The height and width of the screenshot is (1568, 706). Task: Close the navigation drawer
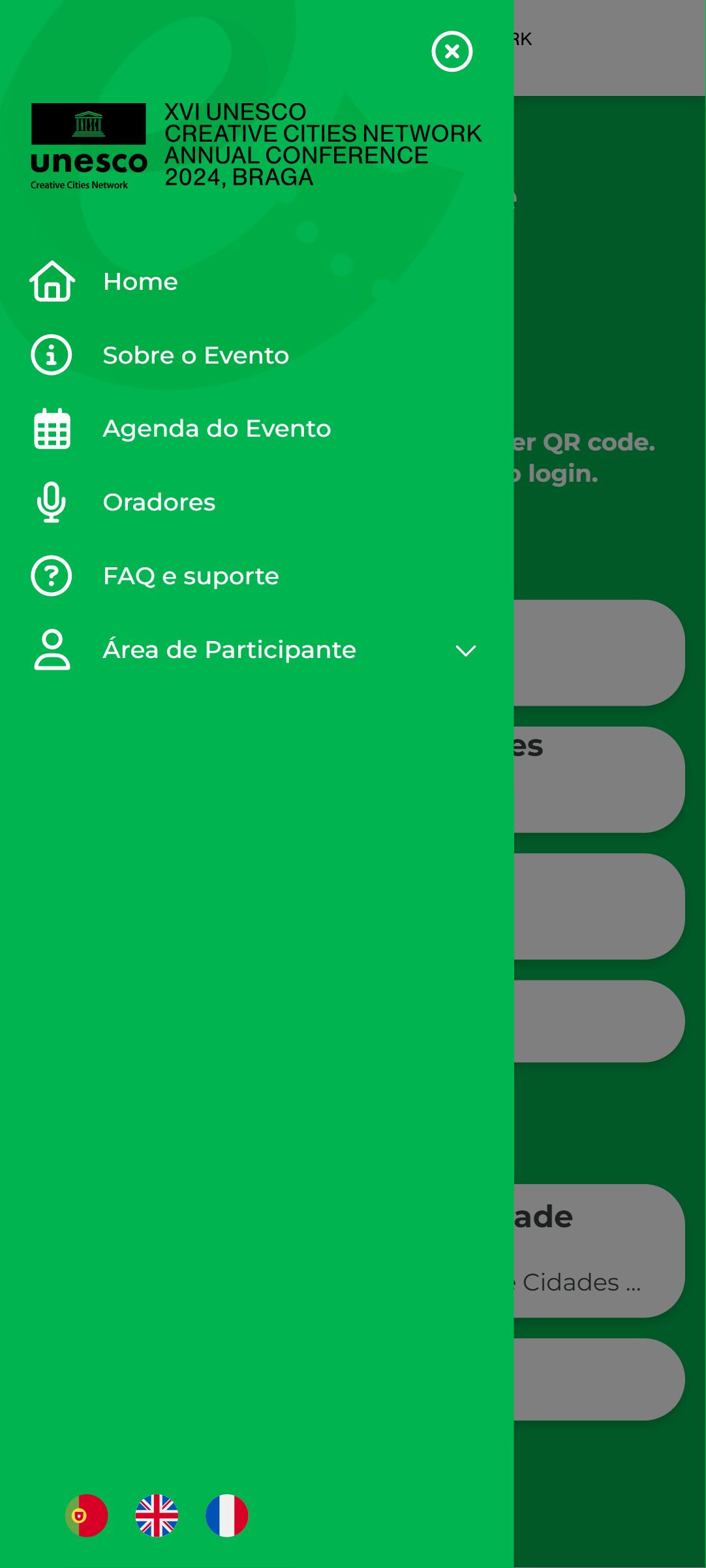(x=452, y=52)
